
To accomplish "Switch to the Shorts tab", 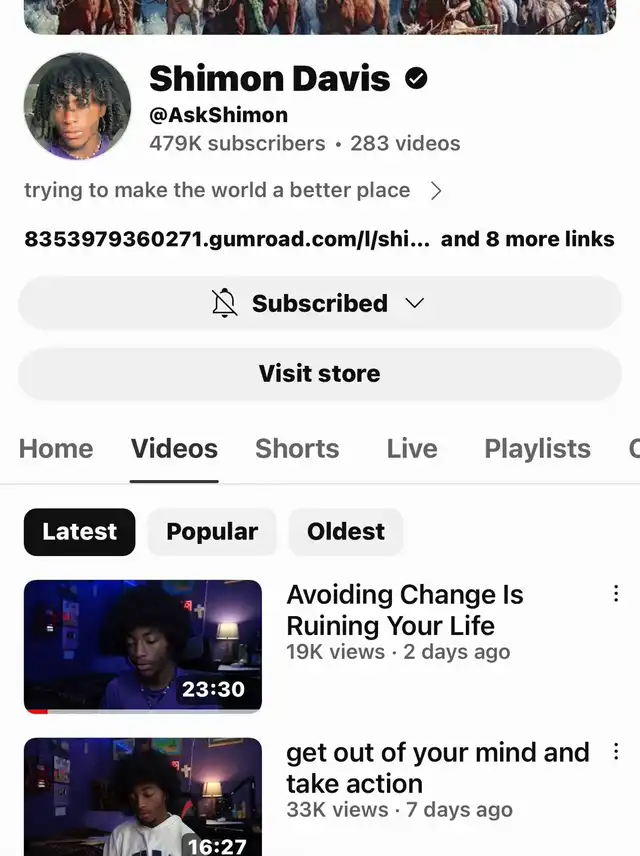I will [x=297, y=449].
